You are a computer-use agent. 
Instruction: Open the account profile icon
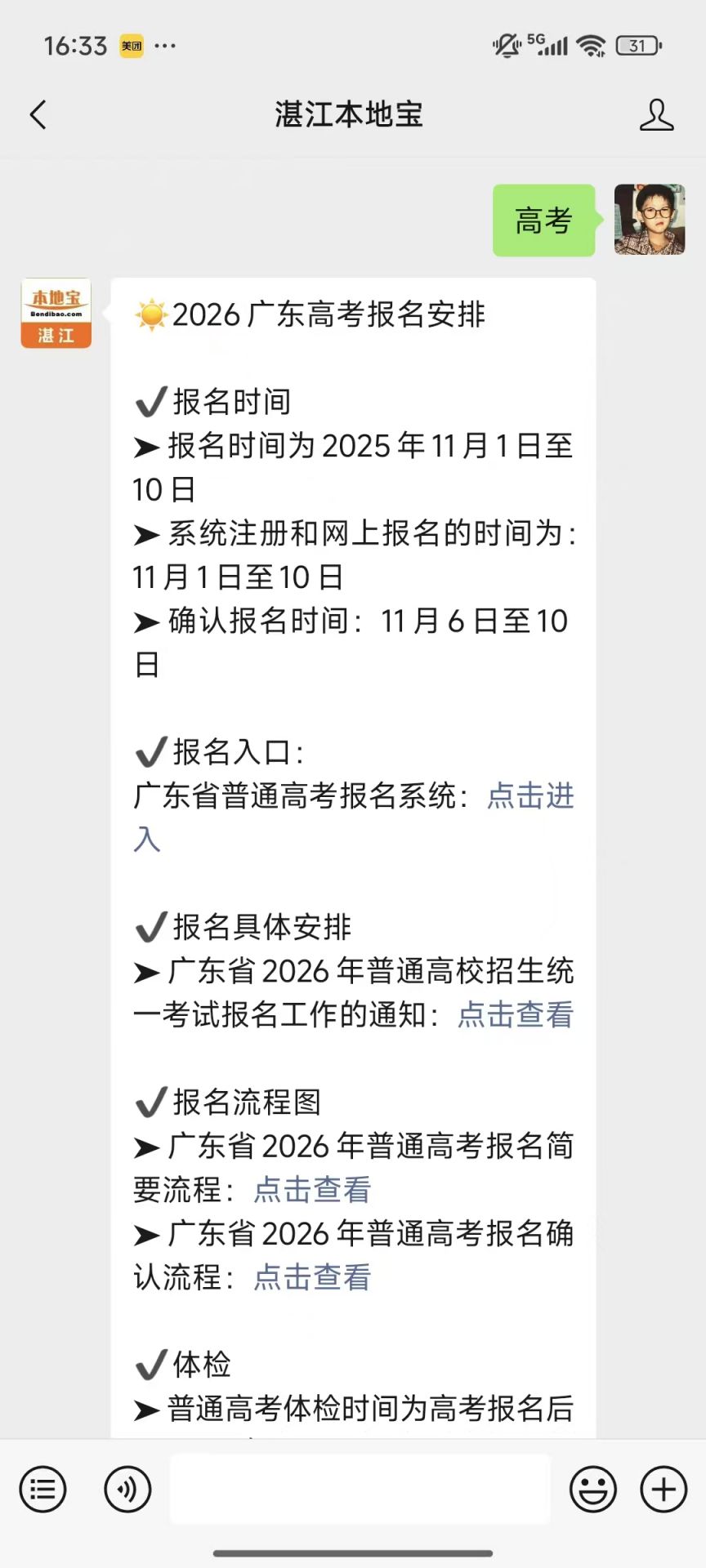656,115
